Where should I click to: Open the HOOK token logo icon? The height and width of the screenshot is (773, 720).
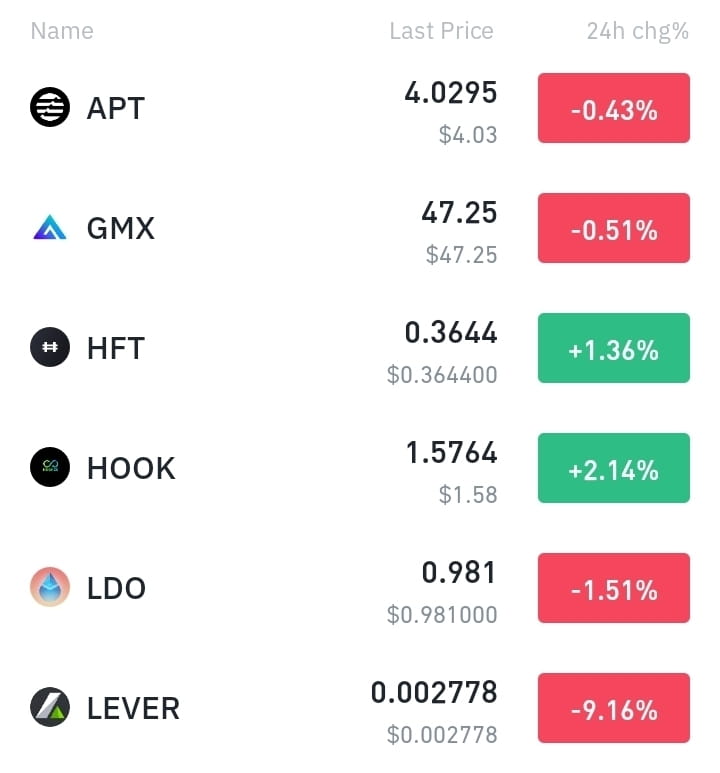49,467
